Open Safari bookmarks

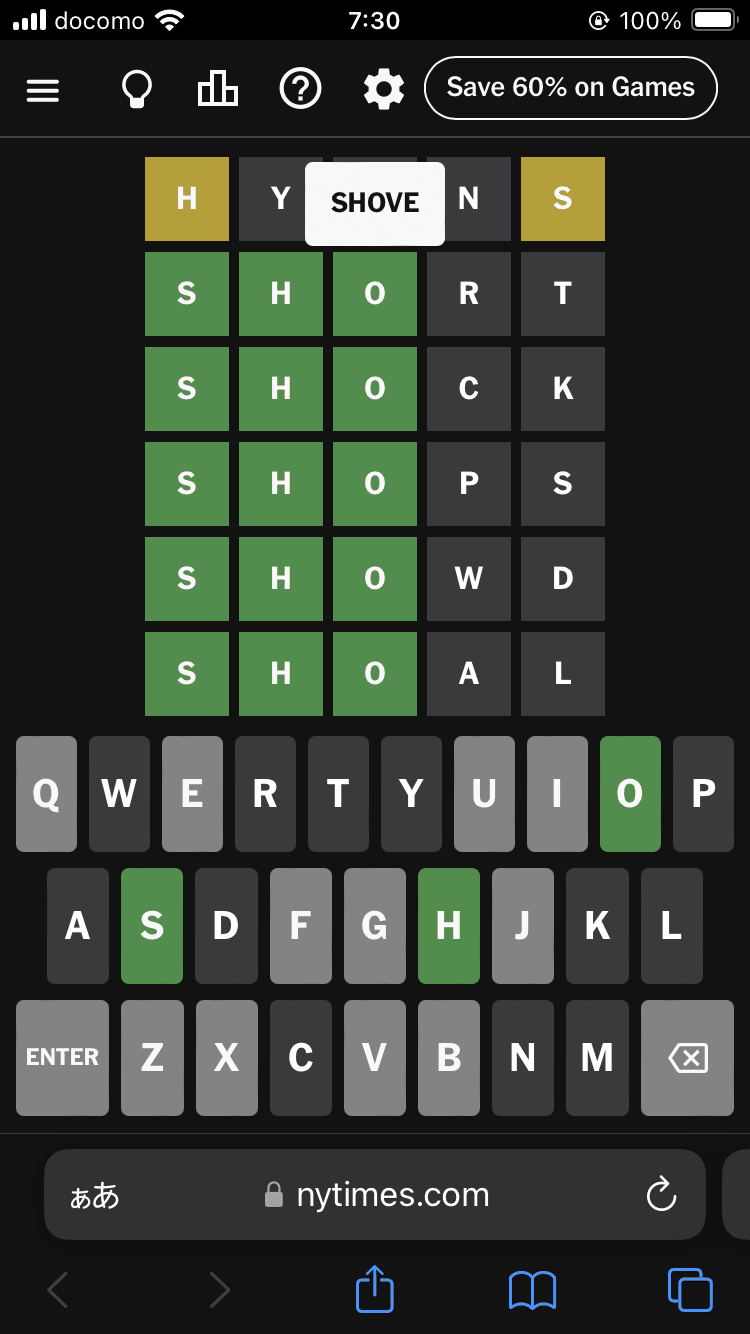coord(532,1290)
